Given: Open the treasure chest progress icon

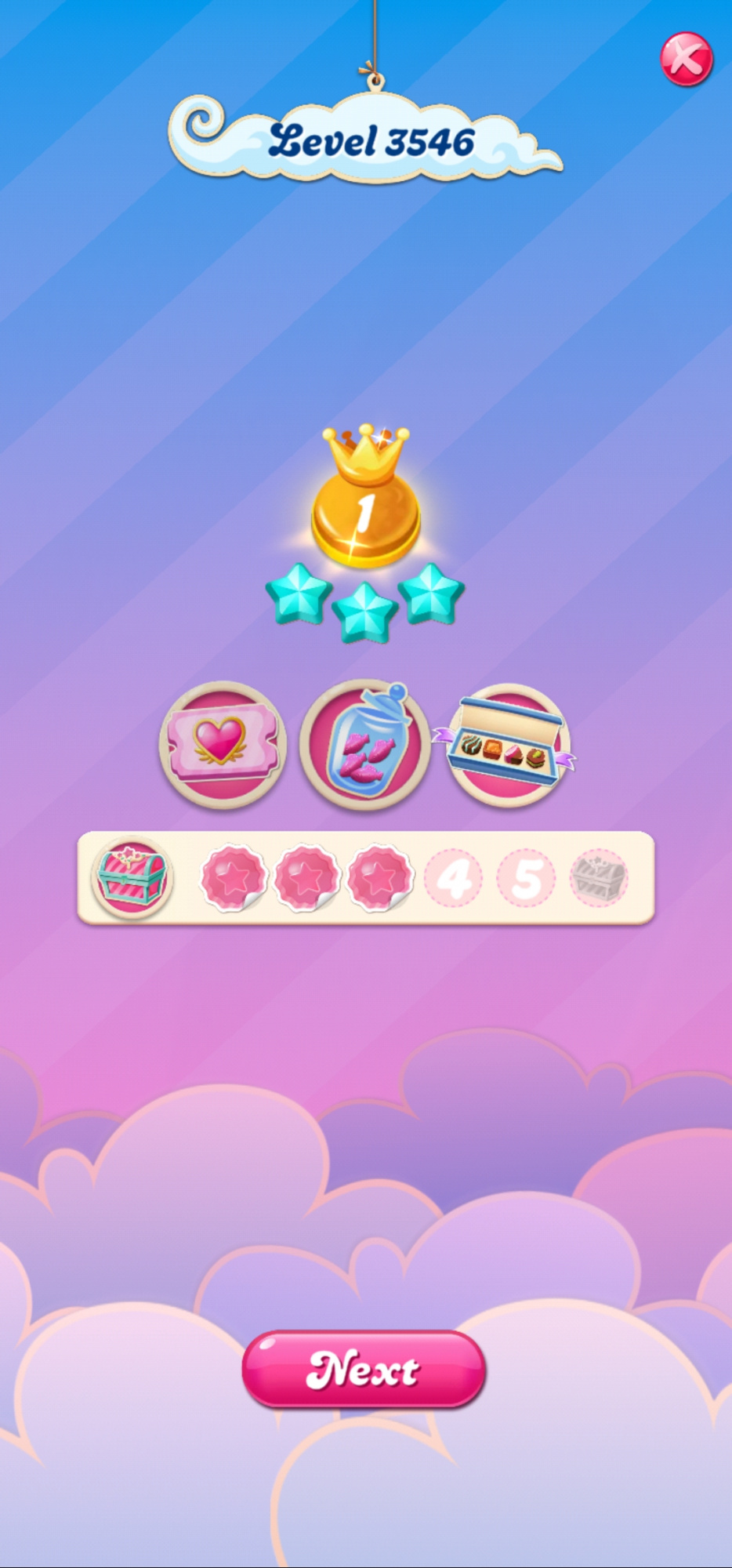Looking at the screenshot, I should (131, 877).
